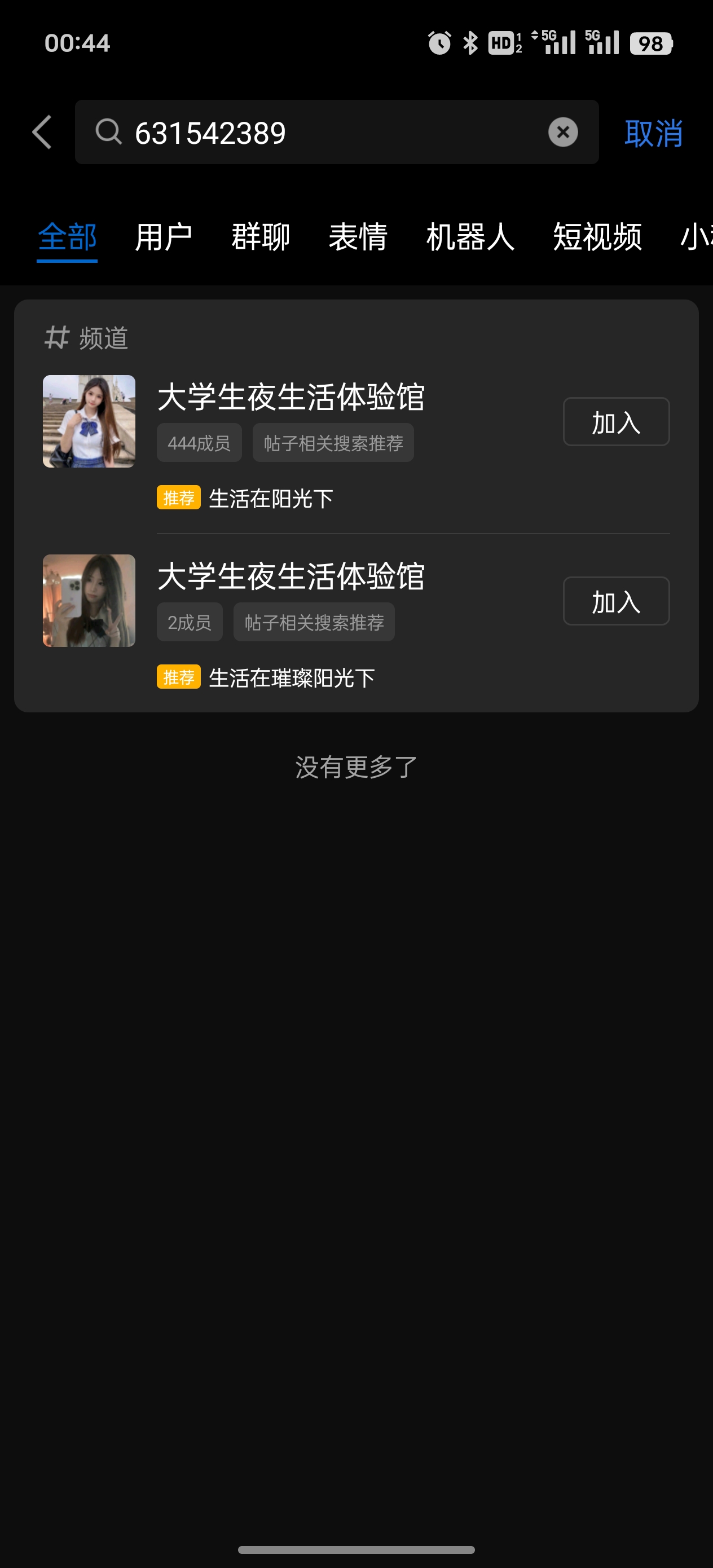Viewport: 713px width, 1568px height.
Task: Open the 2成员 channel result
Action: (x=291, y=576)
